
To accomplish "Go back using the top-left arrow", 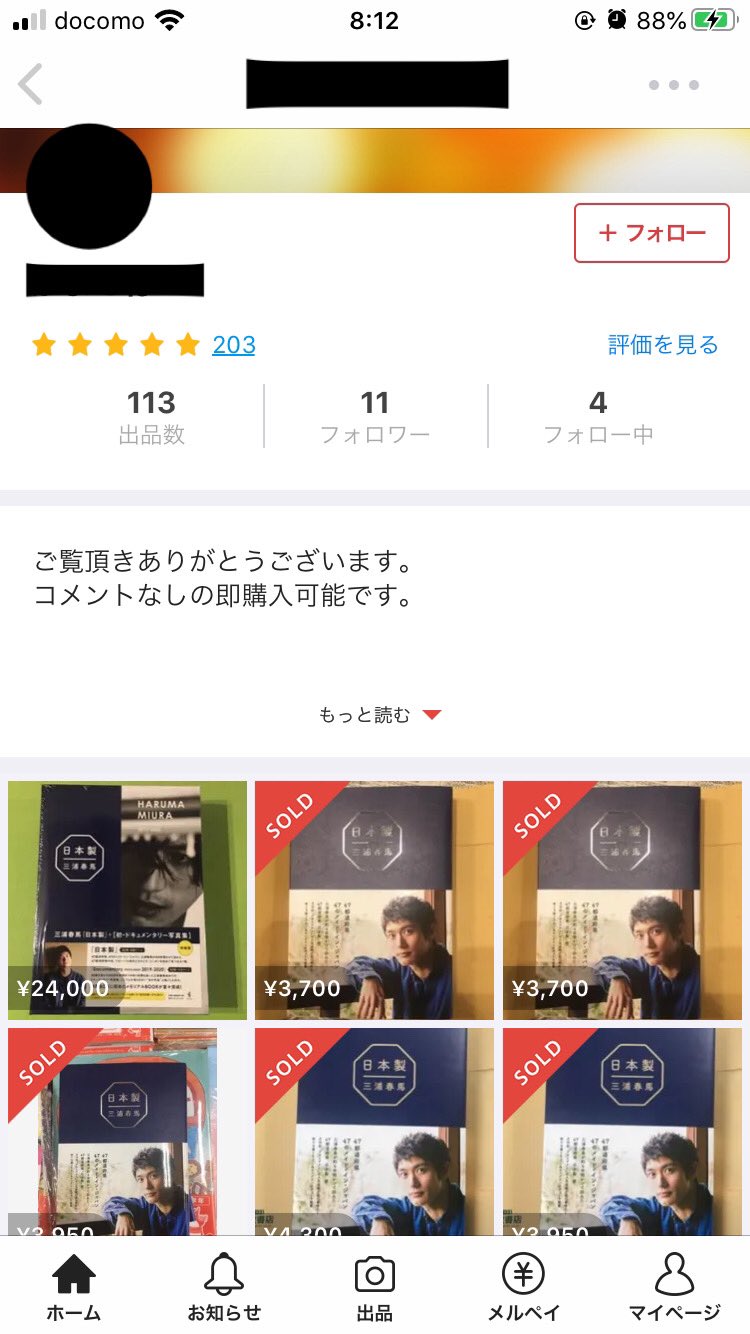I will click(32, 85).
